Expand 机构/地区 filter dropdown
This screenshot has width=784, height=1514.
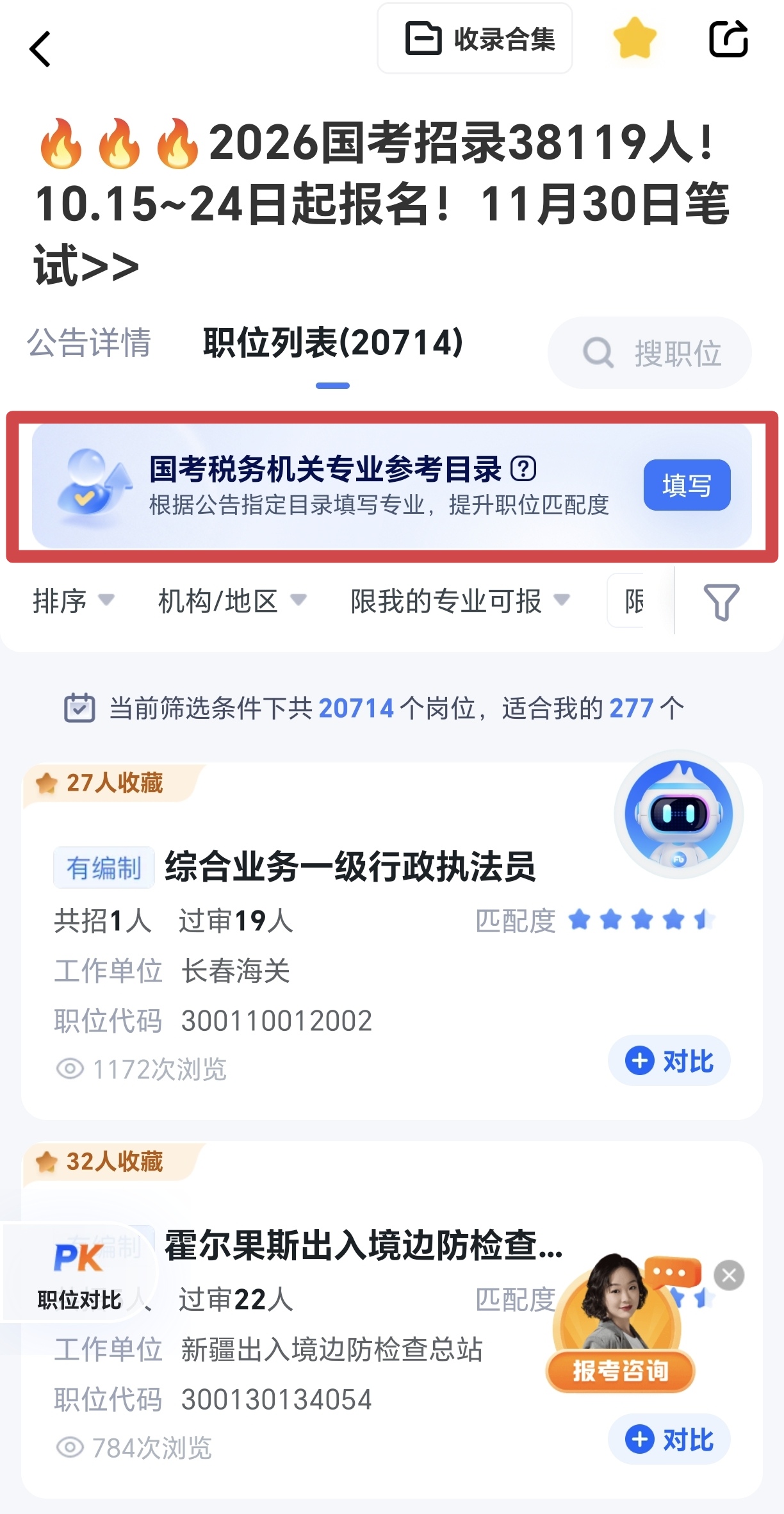(x=232, y=601)
